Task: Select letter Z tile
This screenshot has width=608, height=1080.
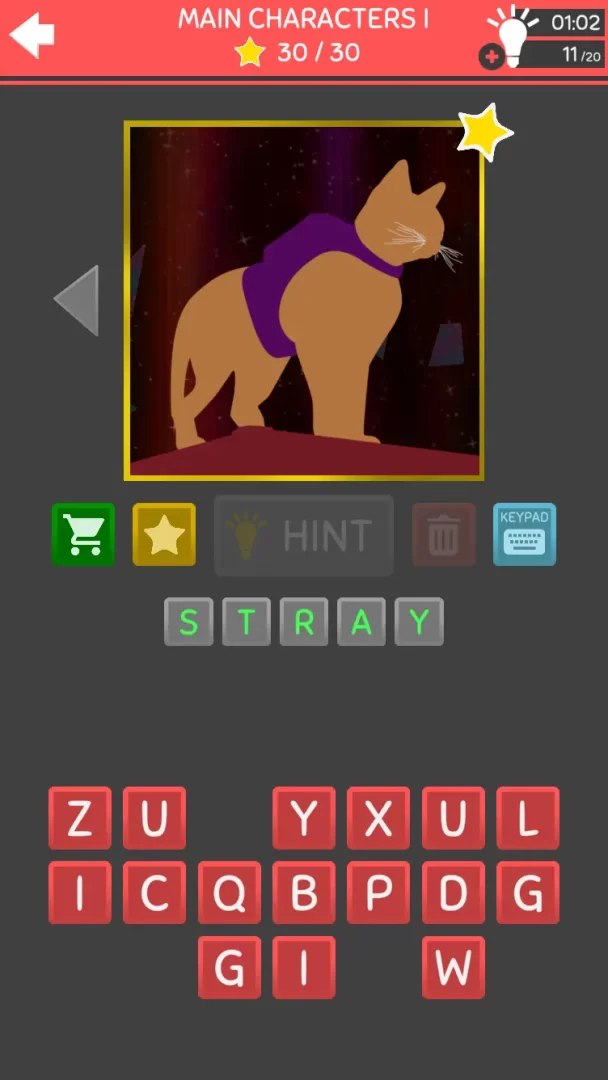Action: point(80,818)
